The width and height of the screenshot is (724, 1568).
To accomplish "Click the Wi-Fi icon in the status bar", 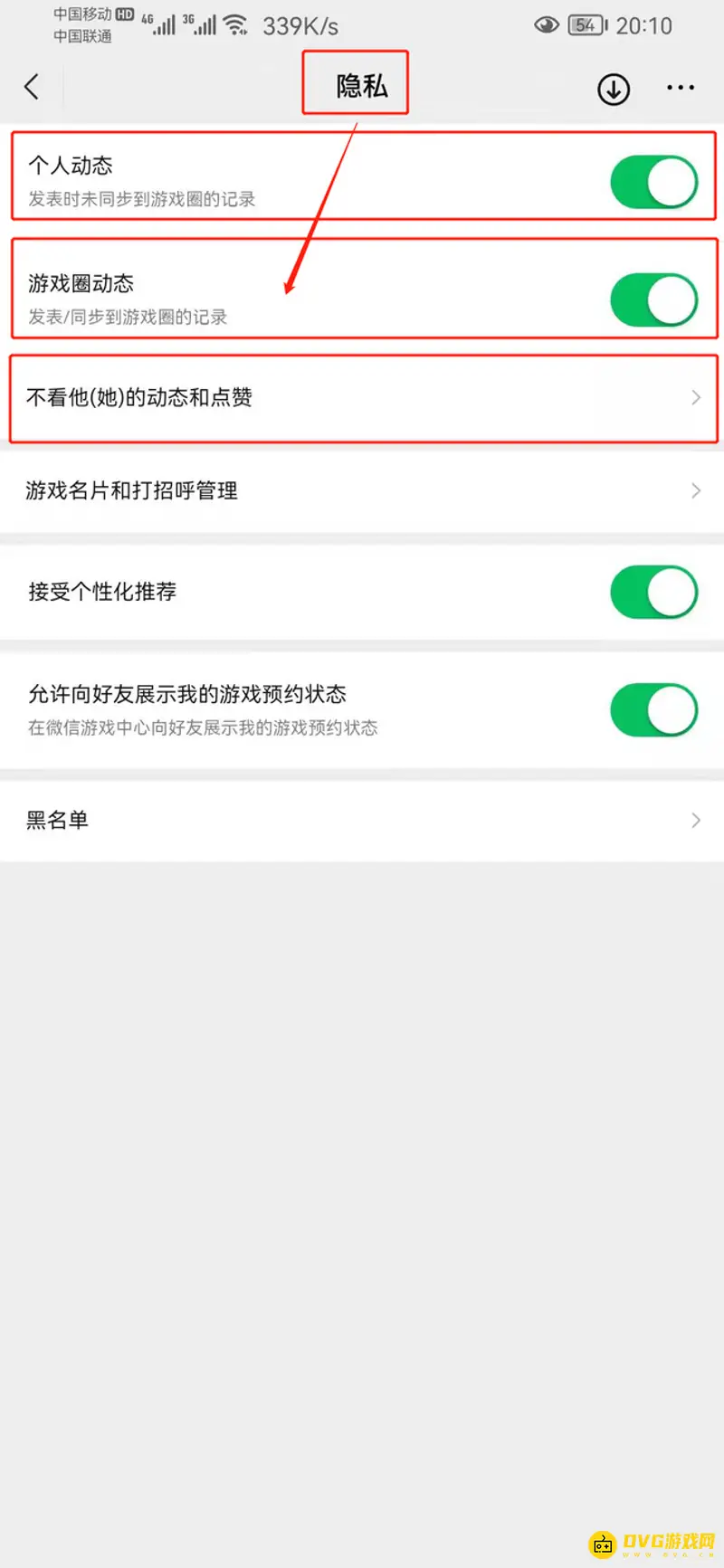I will pyautogui.click(x=237, y=24).
